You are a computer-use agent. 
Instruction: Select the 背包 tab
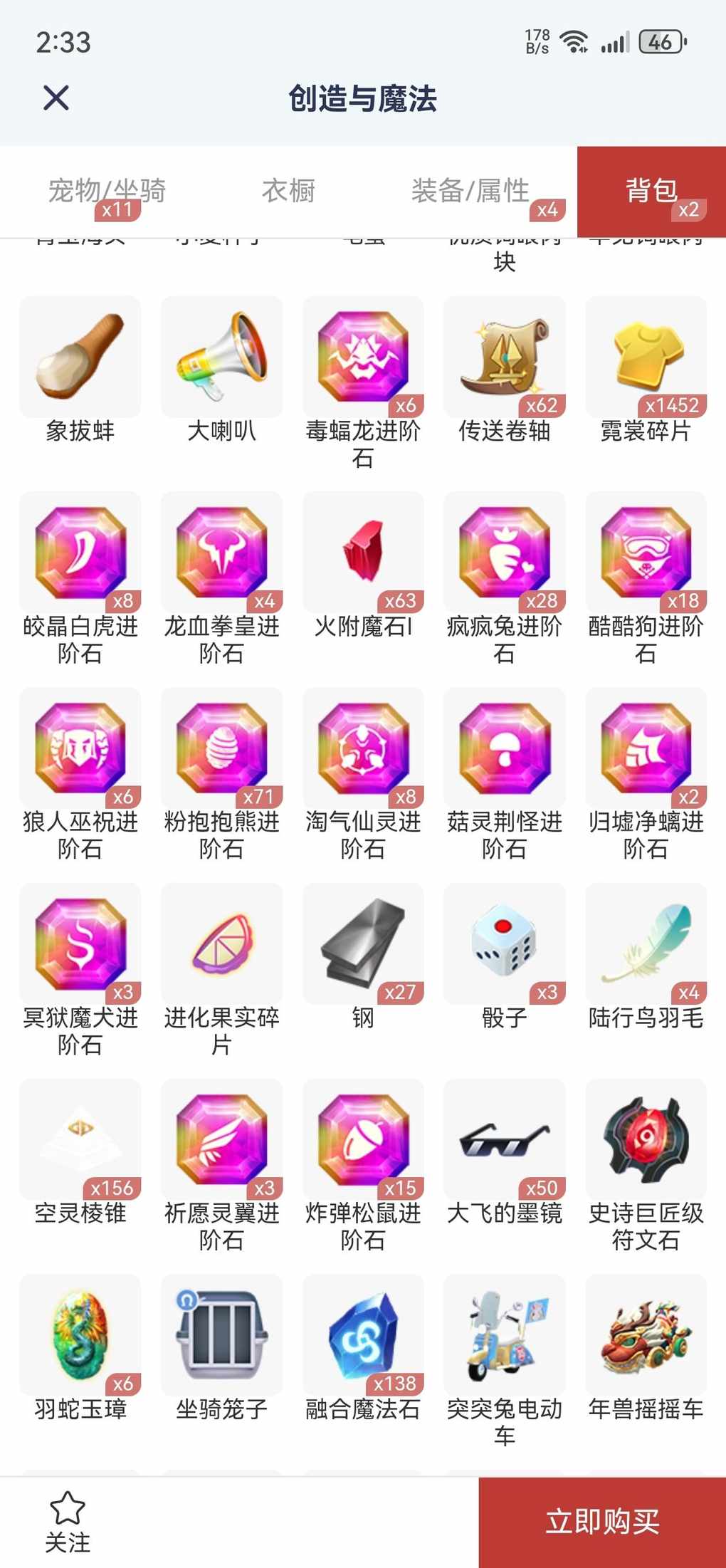[651, 191]
